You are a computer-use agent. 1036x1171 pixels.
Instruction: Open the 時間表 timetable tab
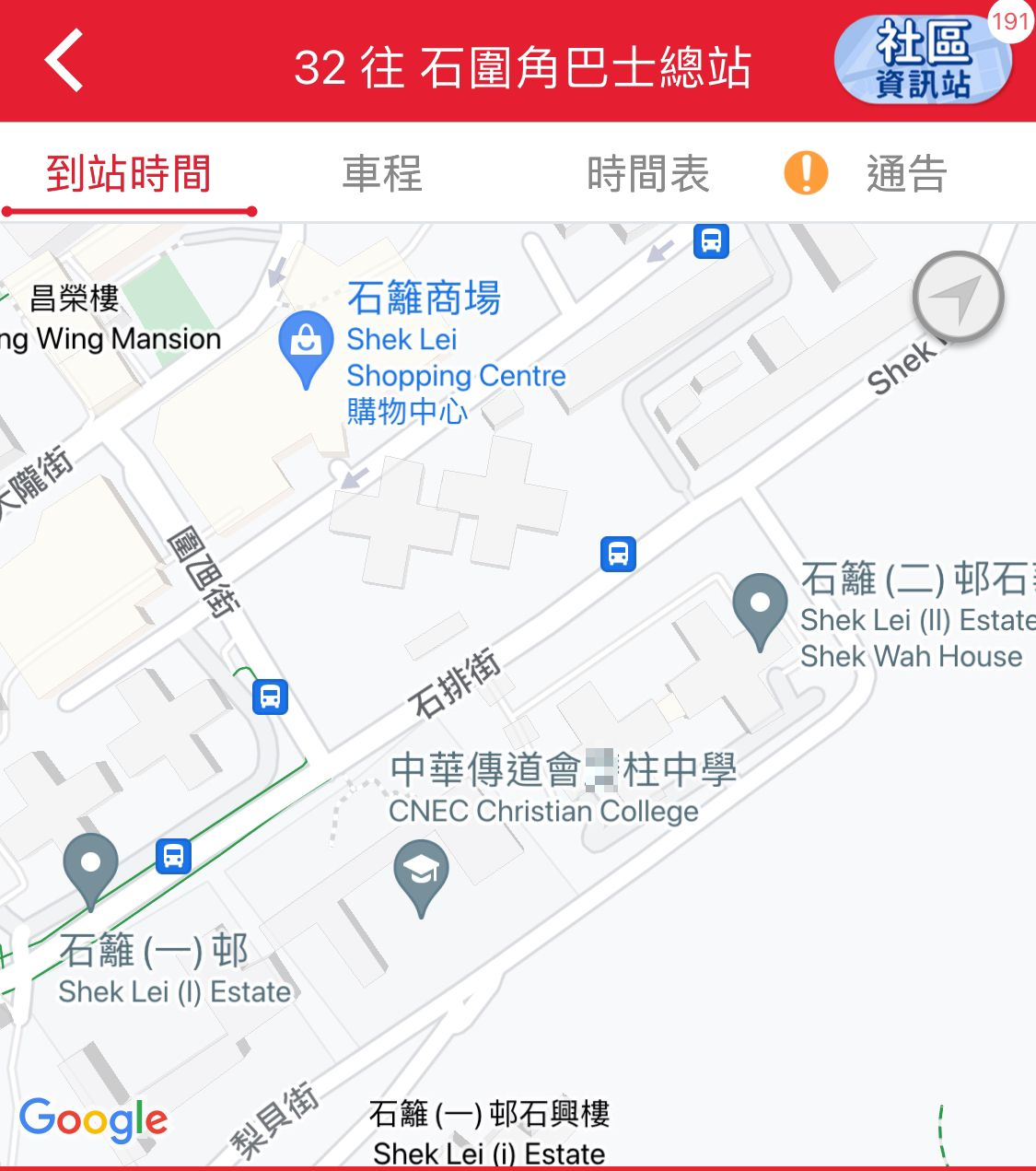tap(648, 175)
